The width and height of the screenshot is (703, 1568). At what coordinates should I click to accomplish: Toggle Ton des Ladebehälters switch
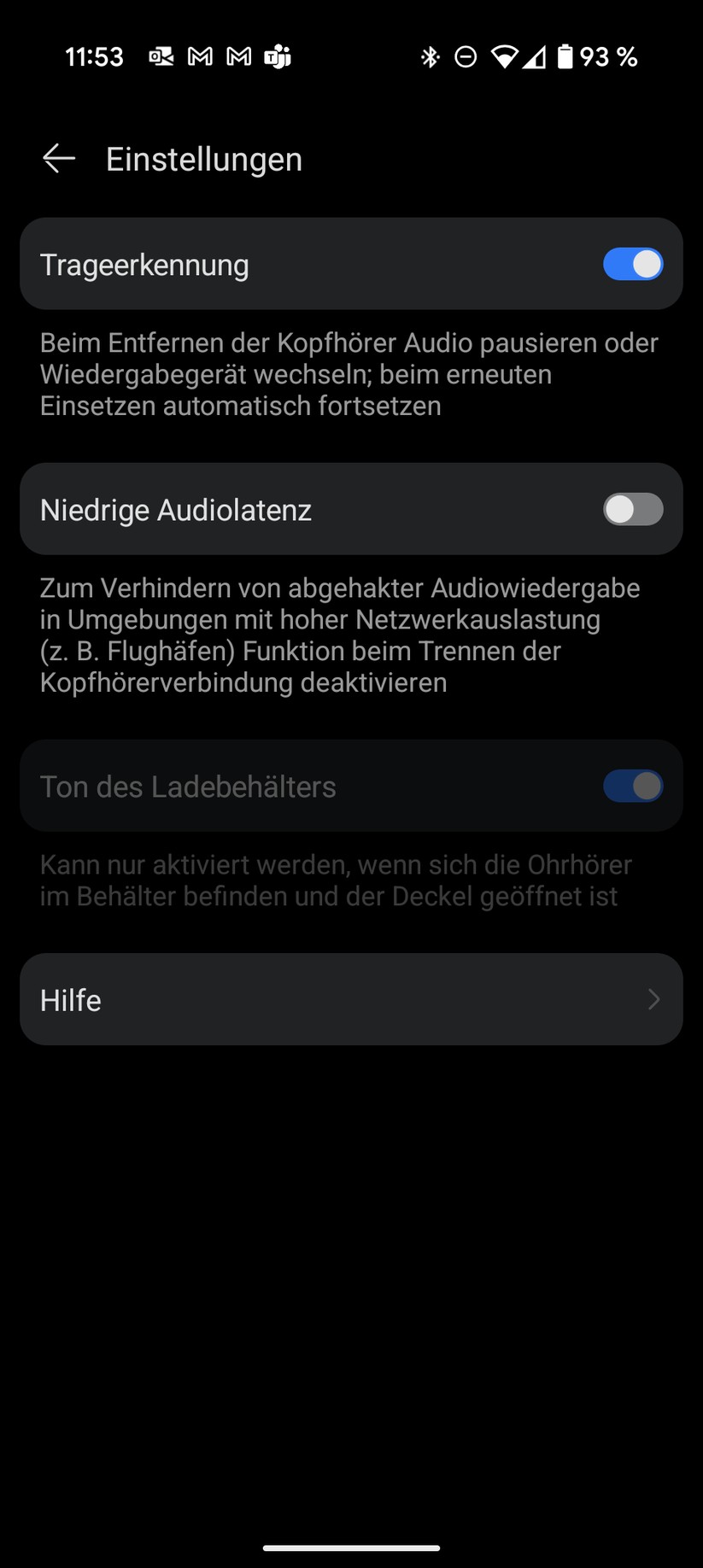click(x=632, y=787)
